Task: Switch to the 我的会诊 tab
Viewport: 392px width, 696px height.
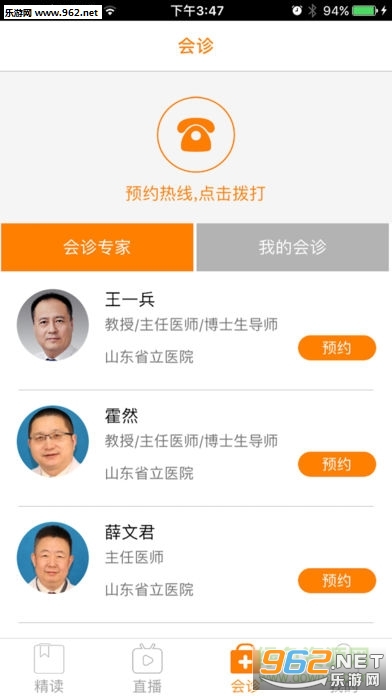Action: [293, 247]
